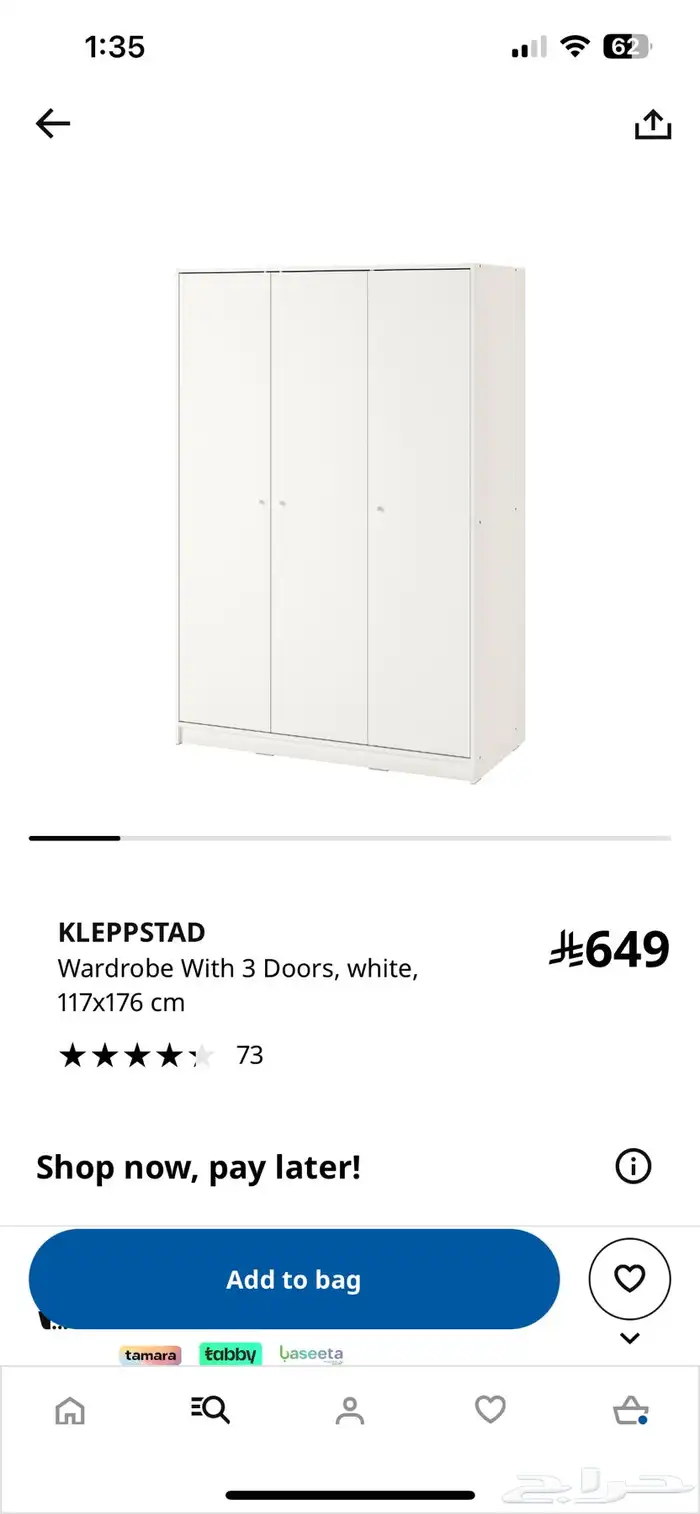700x1514 pixels.
Task: Open the wardrobe product image
Action: pyautogui.click(x=350, y=523)
